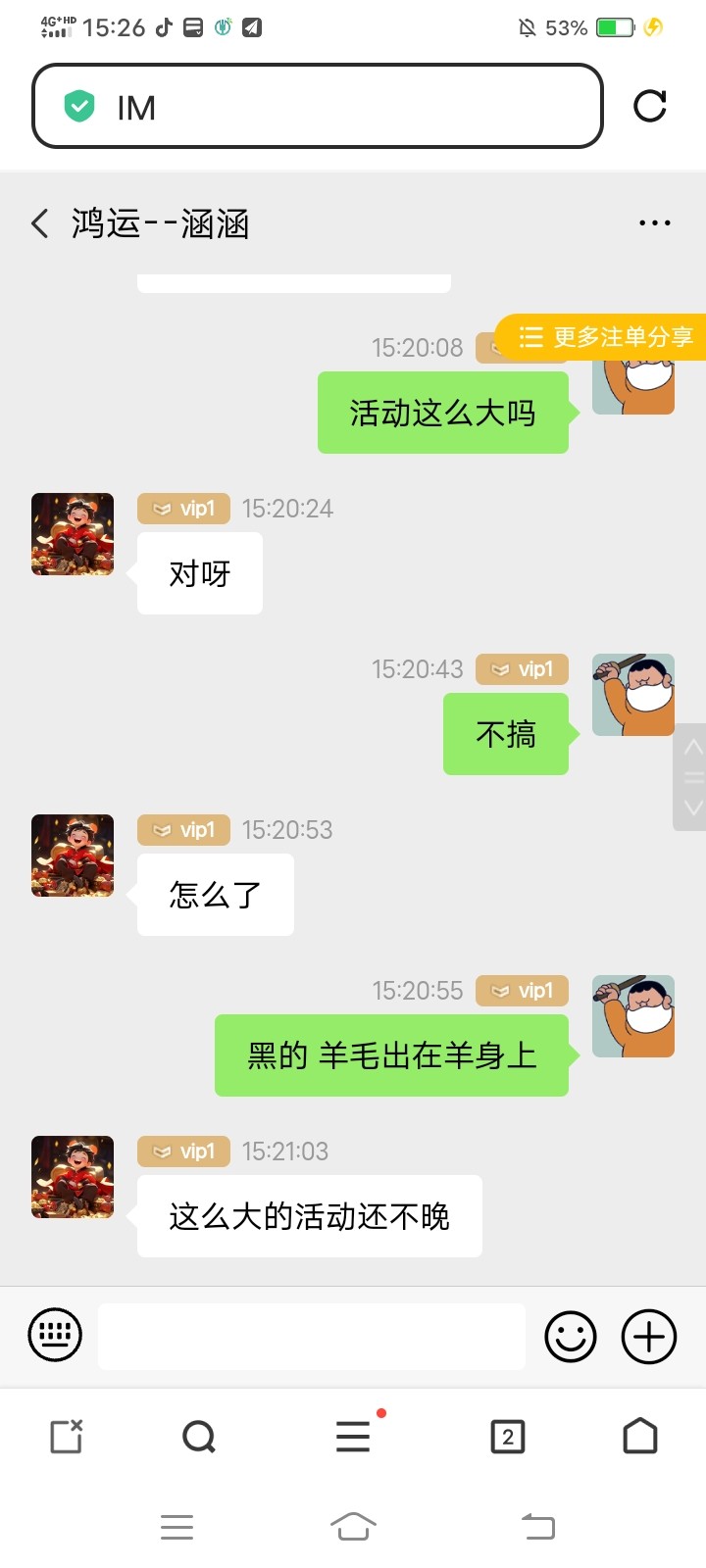Tap the leftmost browser toolbar icon

coord(67,1437)
